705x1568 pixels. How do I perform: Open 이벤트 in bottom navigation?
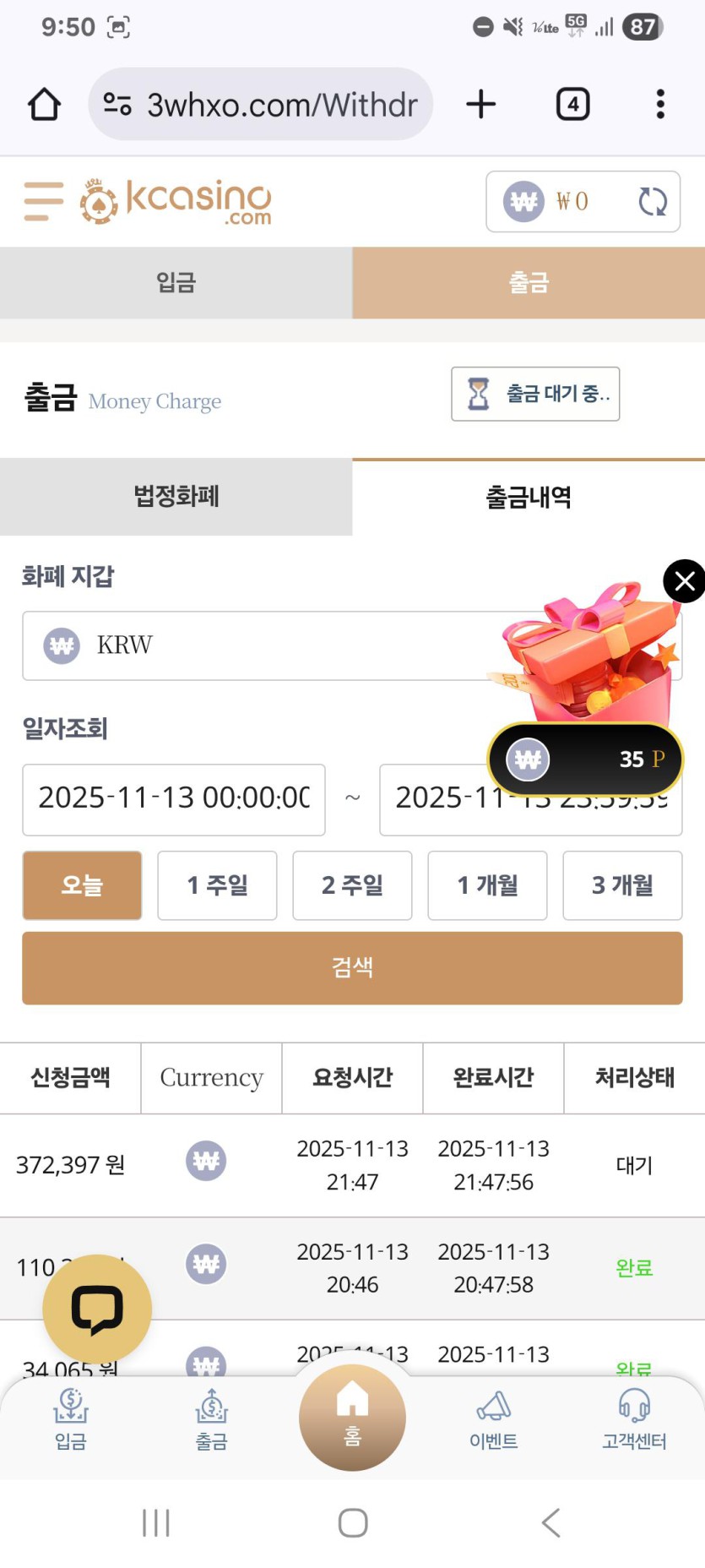point(493,1421)
